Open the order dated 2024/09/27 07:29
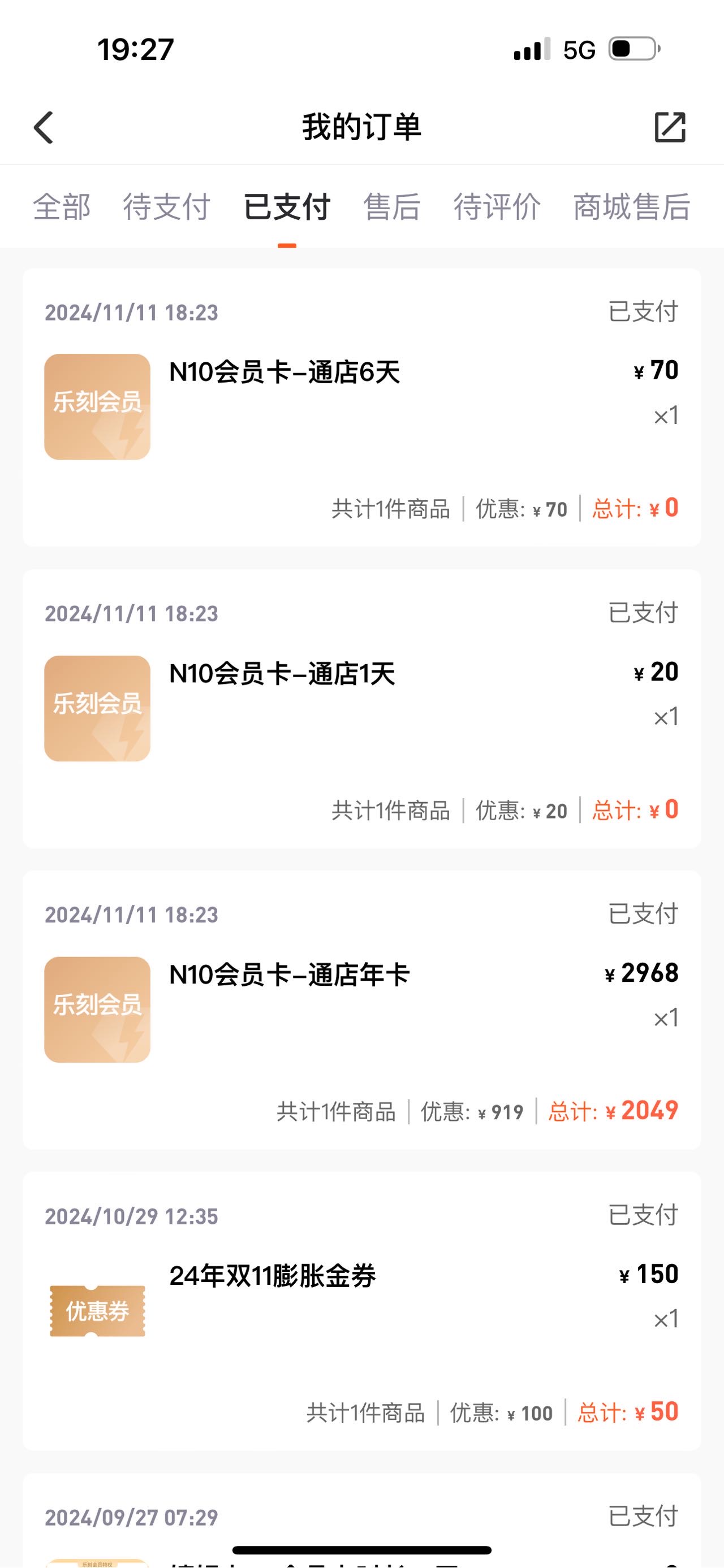Screen dimensions: 724x1568 click(361, 1521)
